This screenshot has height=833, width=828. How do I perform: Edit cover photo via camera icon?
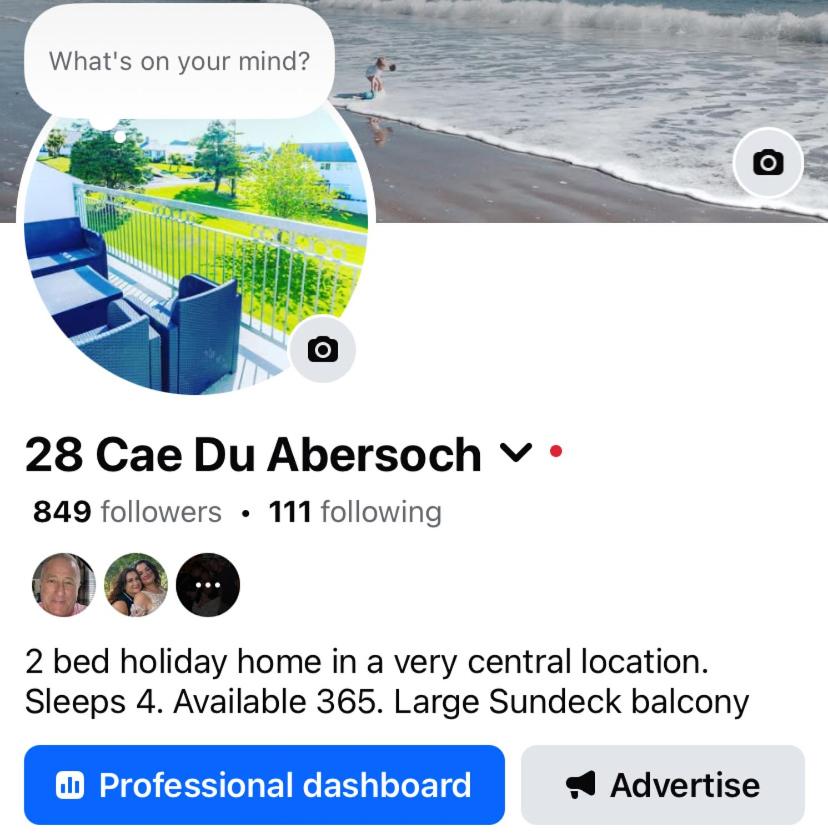pos(768,162)
